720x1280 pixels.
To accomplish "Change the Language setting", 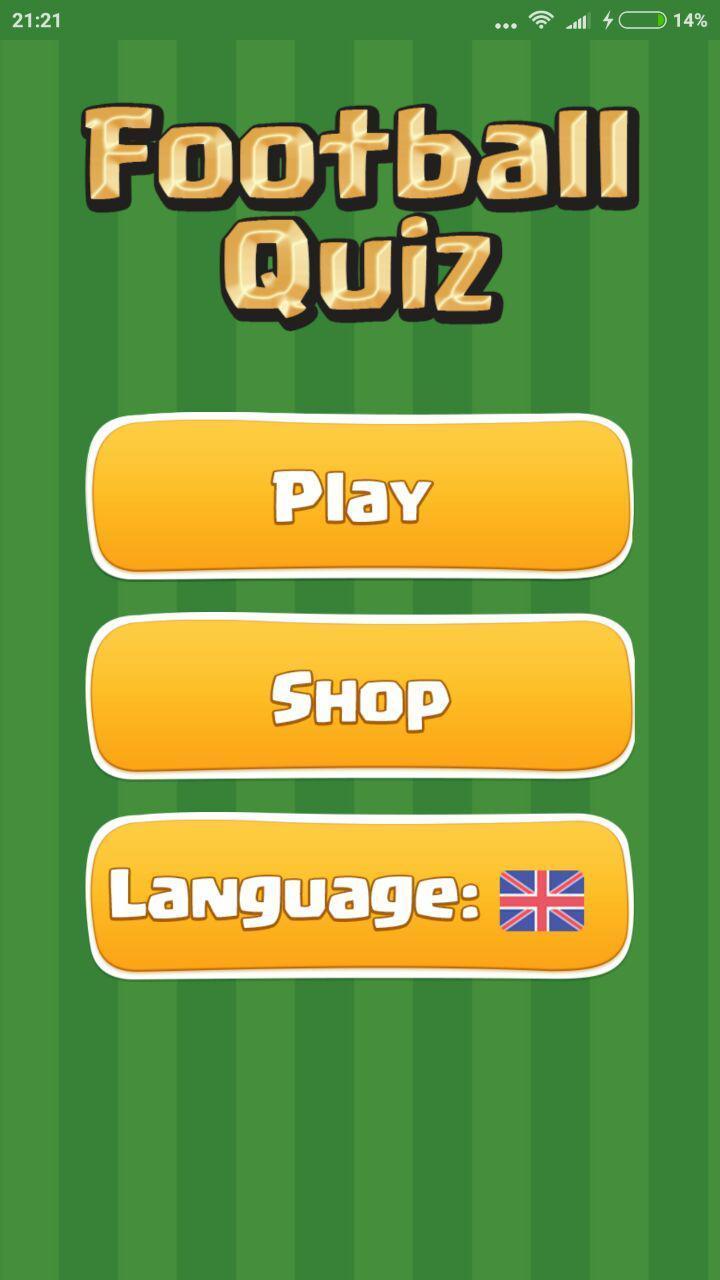I will pos(360,896).
